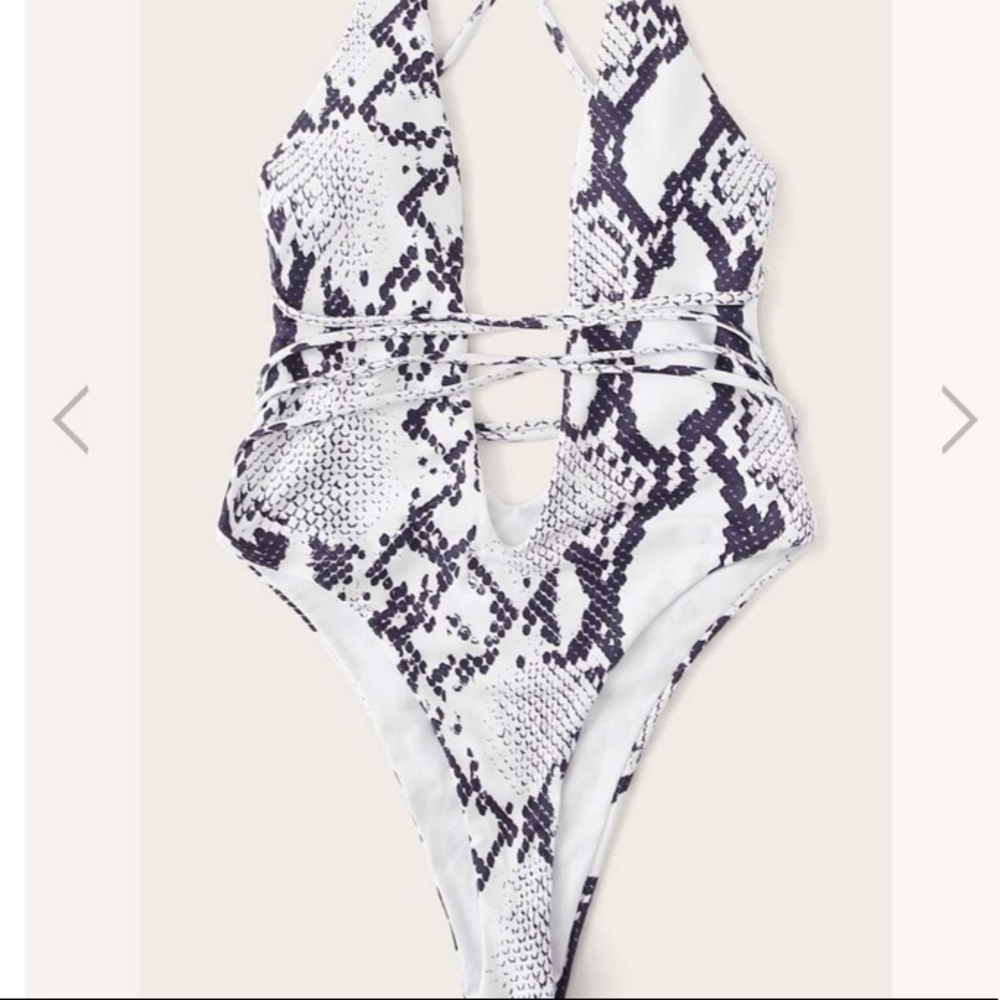1000x1000 pixels.
Task: Go to the next product image
Action: click(959, 420)
